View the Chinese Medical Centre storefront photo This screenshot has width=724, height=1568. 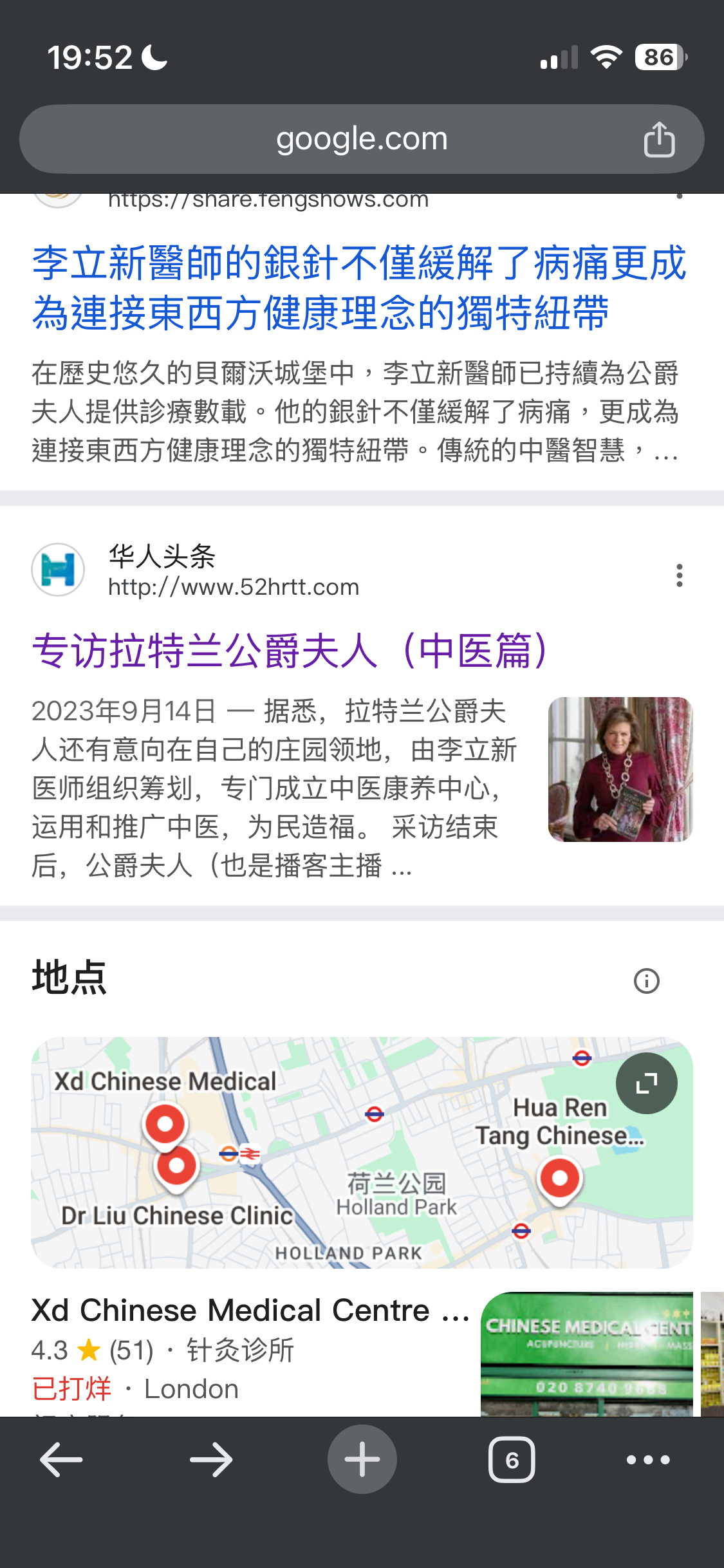click(586, 1354)
